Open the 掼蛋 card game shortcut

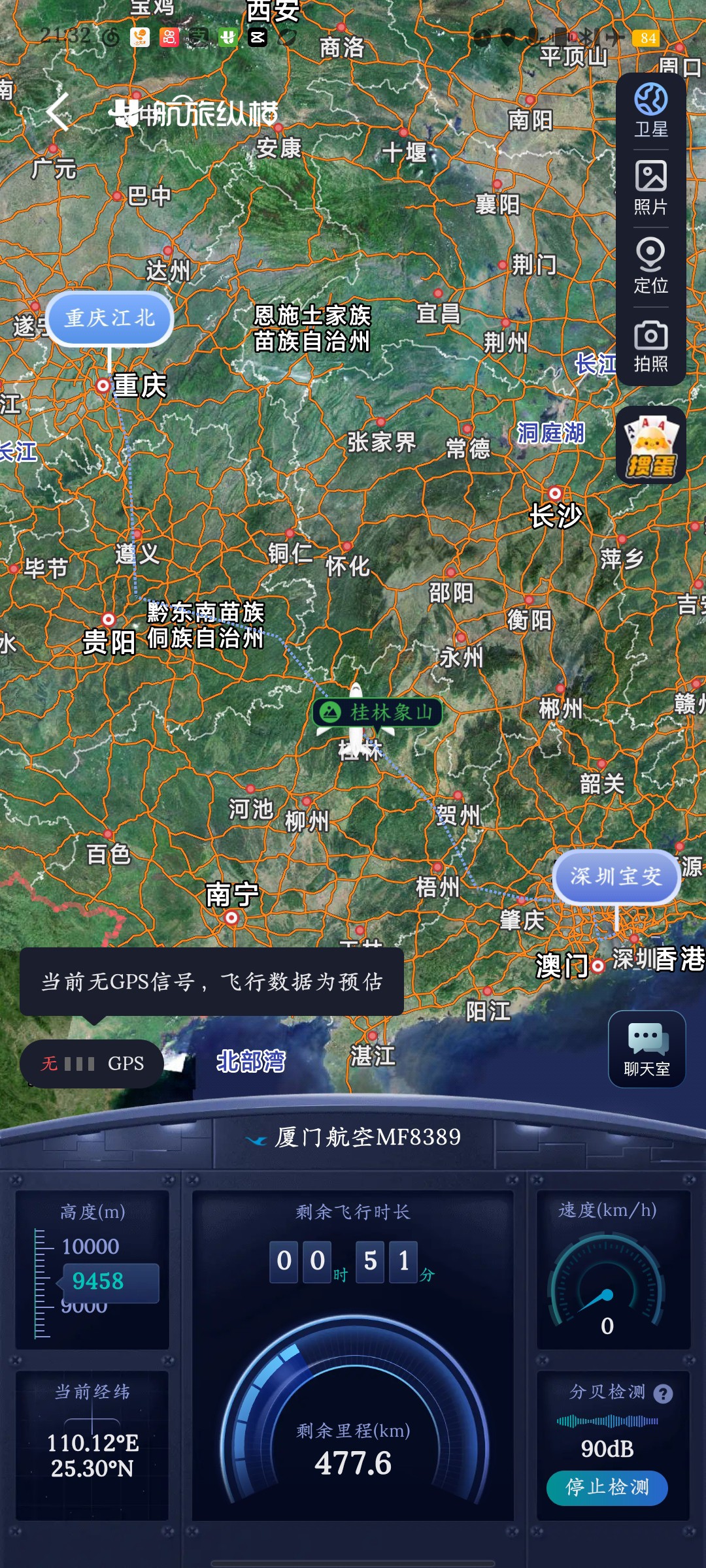click(650, 445)
